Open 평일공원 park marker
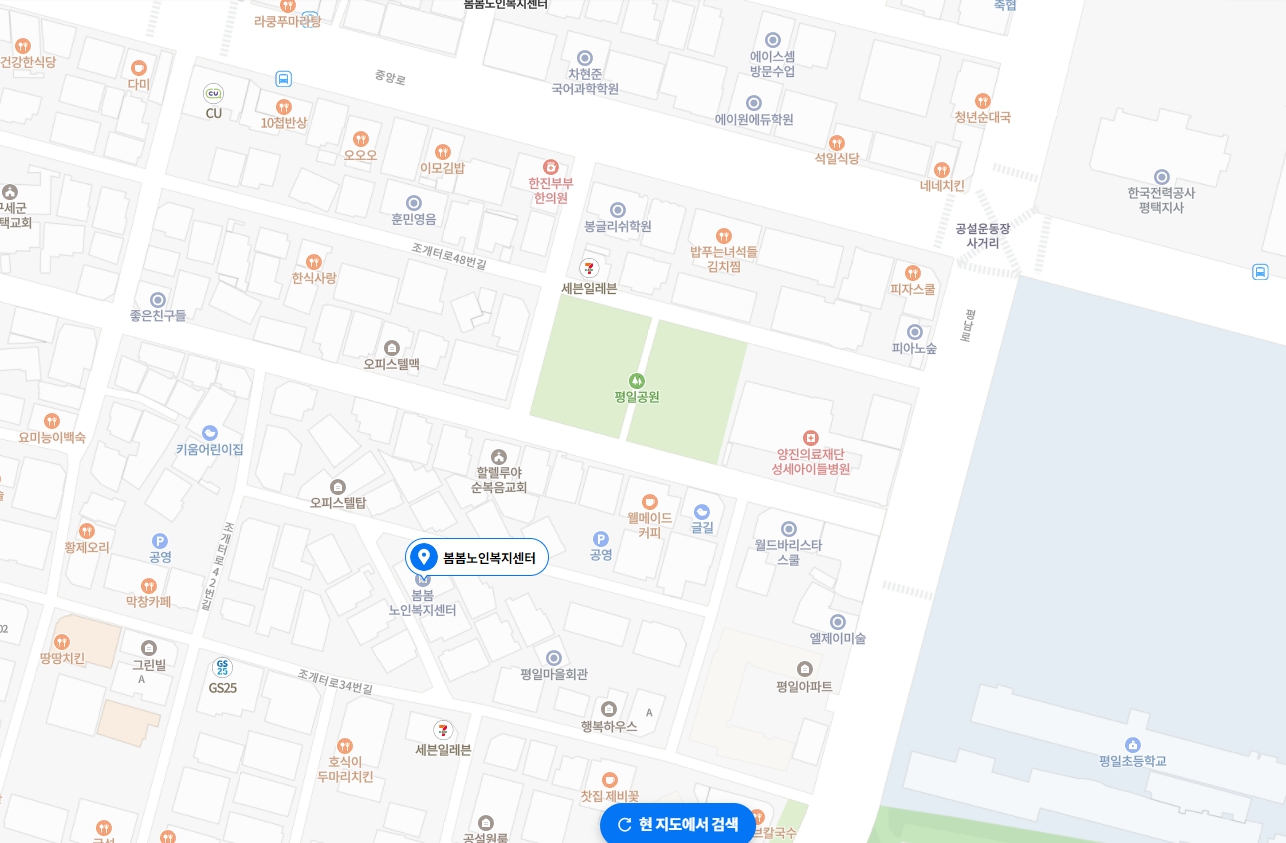 pos(637,380)
